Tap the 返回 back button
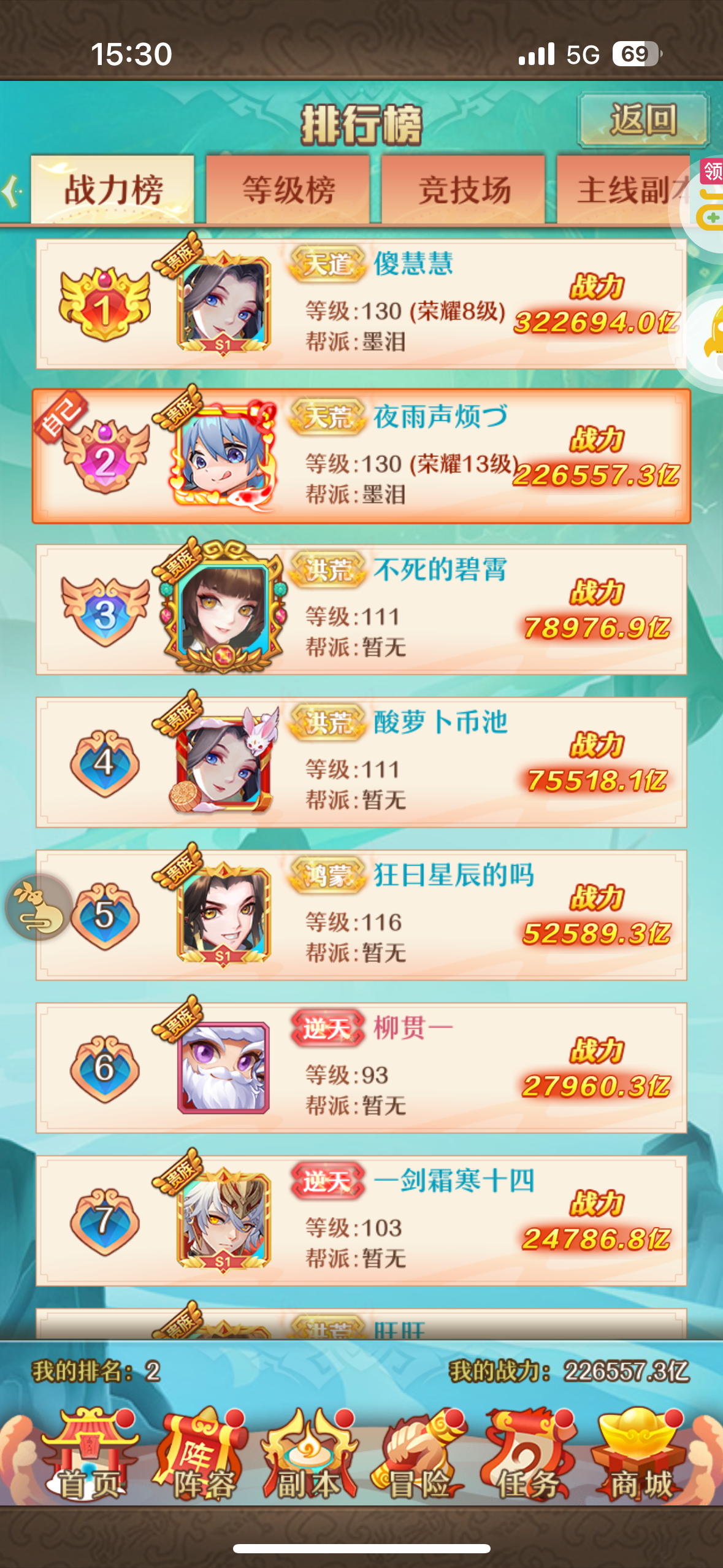The height and width of the screenshot is (1568, 723). (643, 120)
